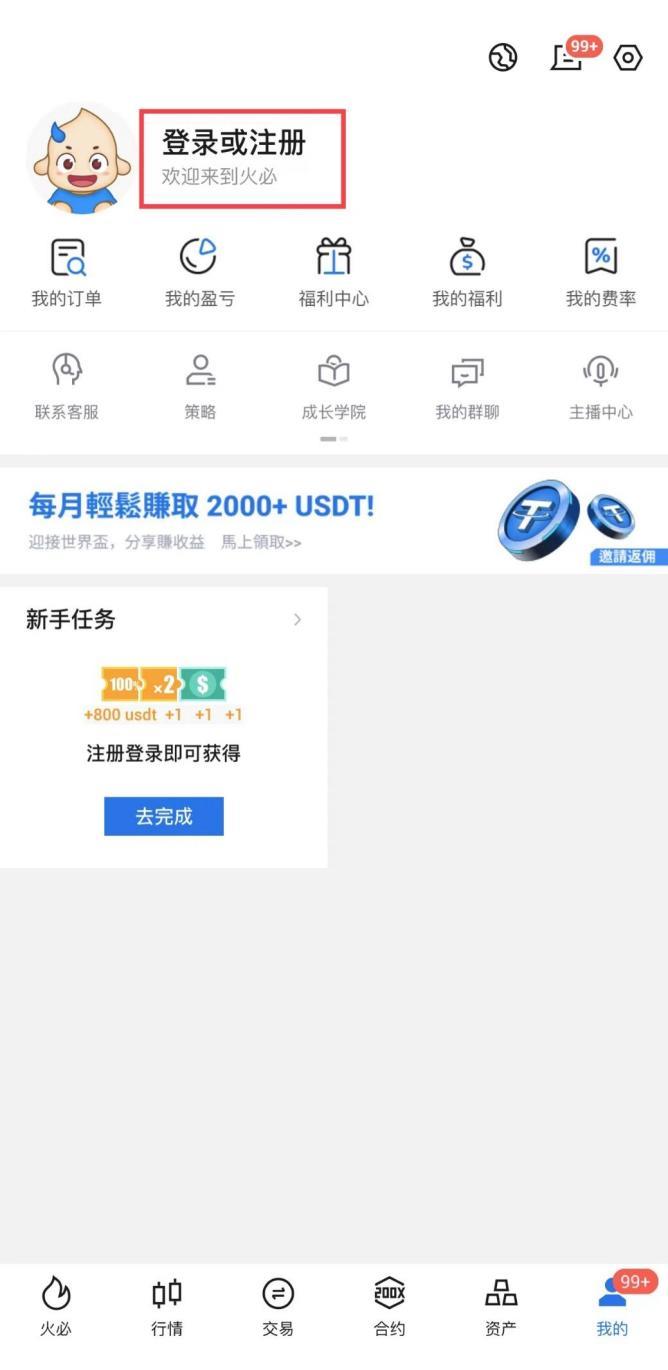The width and height of the screenshot is (668, 1370).
Task: Open 主播中心
Action: [601, 387]
